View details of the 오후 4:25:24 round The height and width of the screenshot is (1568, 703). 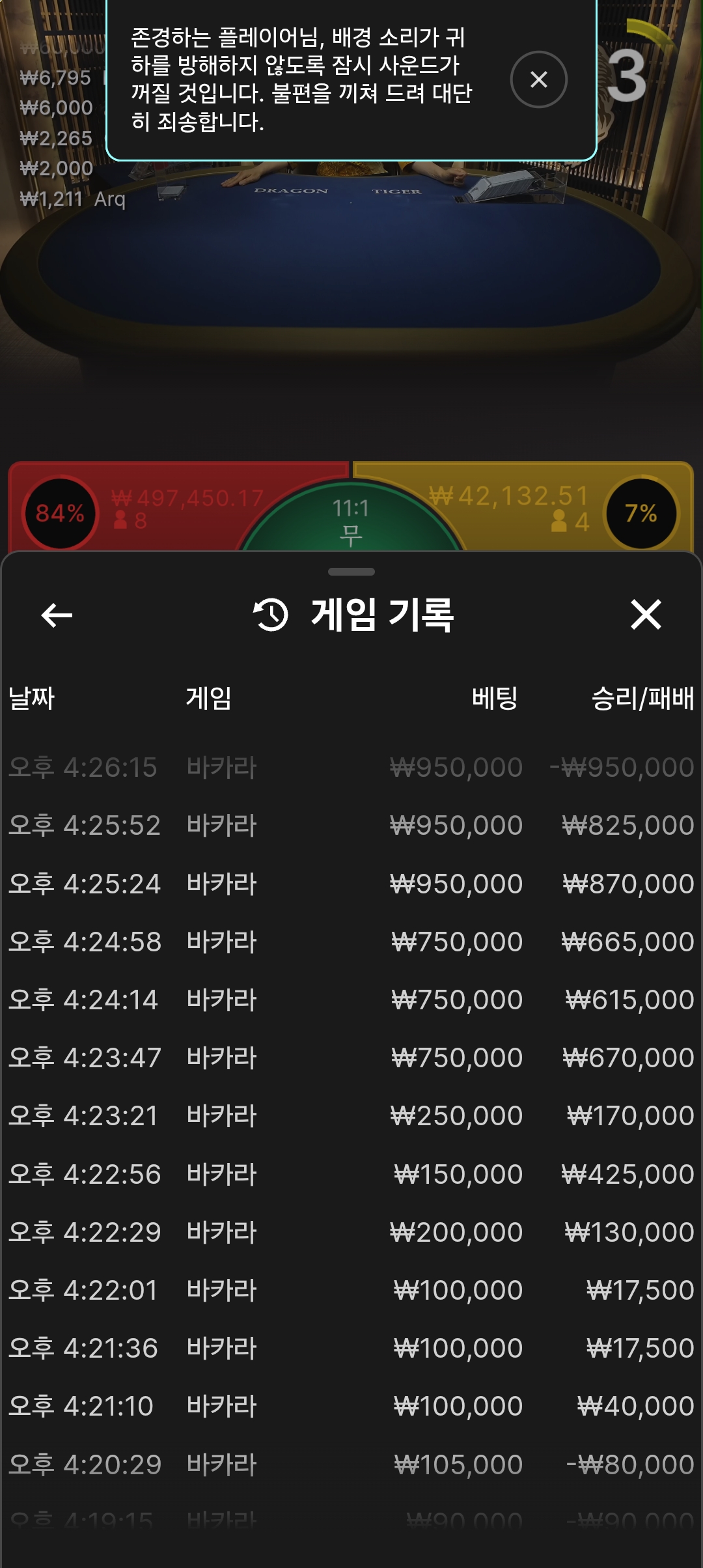click(x=351, y=884)
